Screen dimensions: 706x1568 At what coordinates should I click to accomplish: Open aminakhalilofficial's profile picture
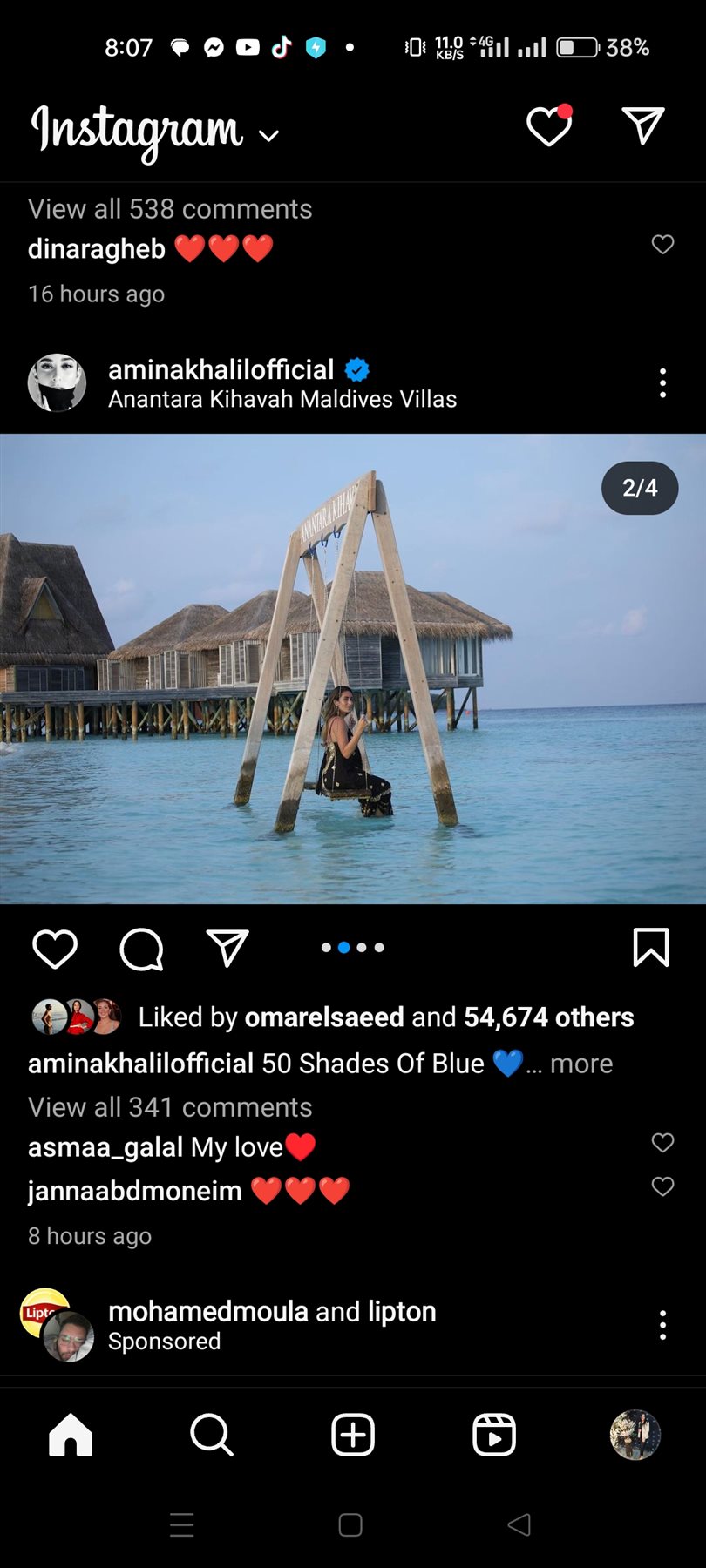58,382
